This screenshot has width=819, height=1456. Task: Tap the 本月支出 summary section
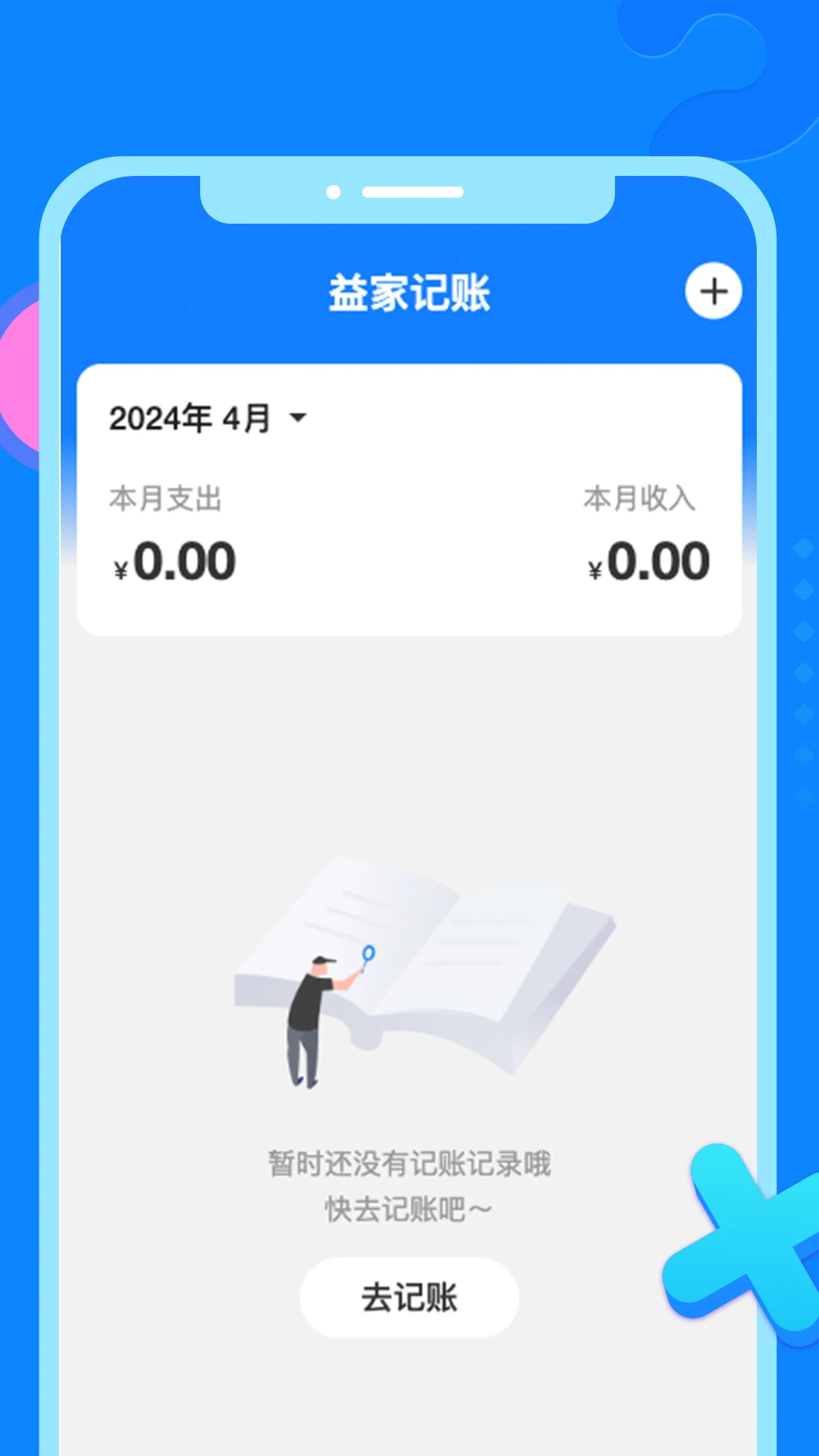[x=164, y=497]
